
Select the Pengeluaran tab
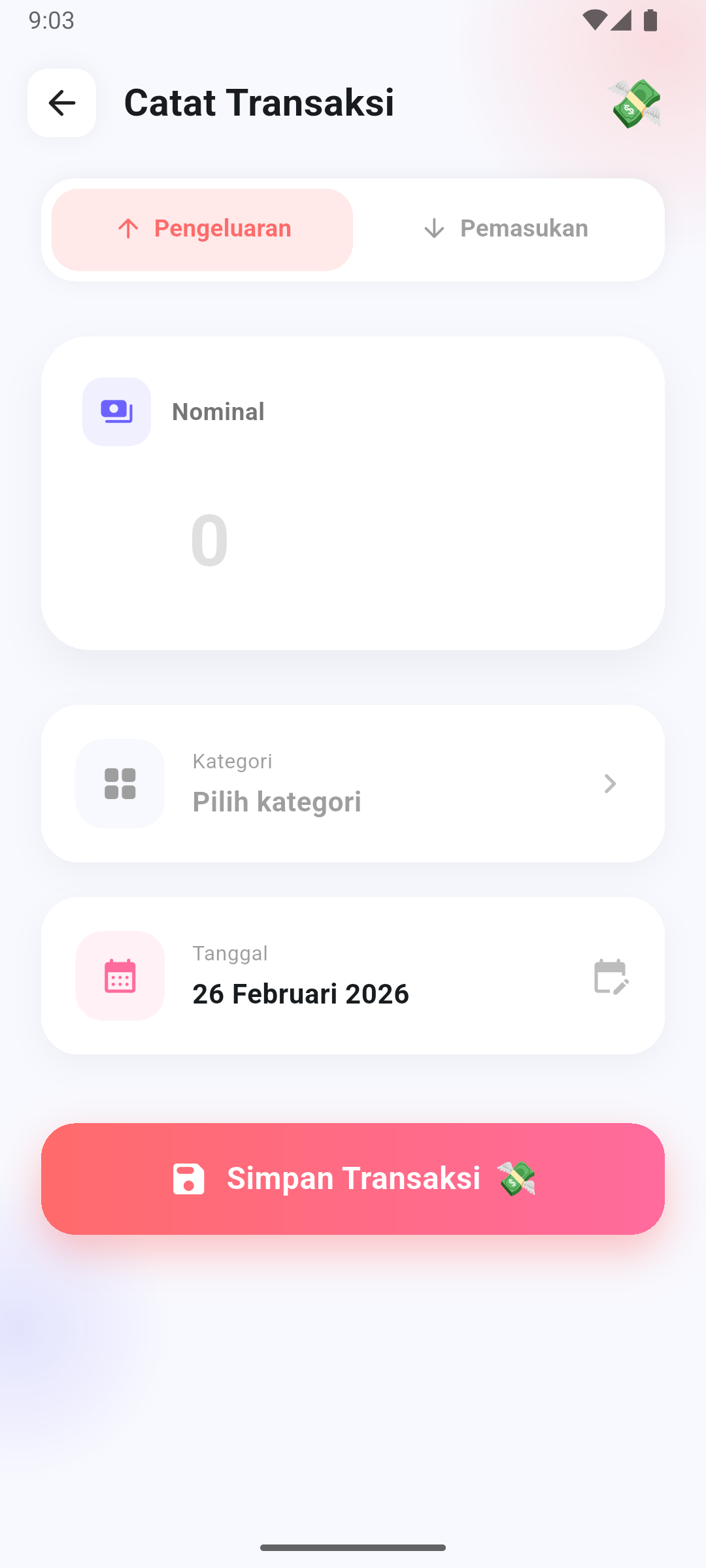click(203, 229)
